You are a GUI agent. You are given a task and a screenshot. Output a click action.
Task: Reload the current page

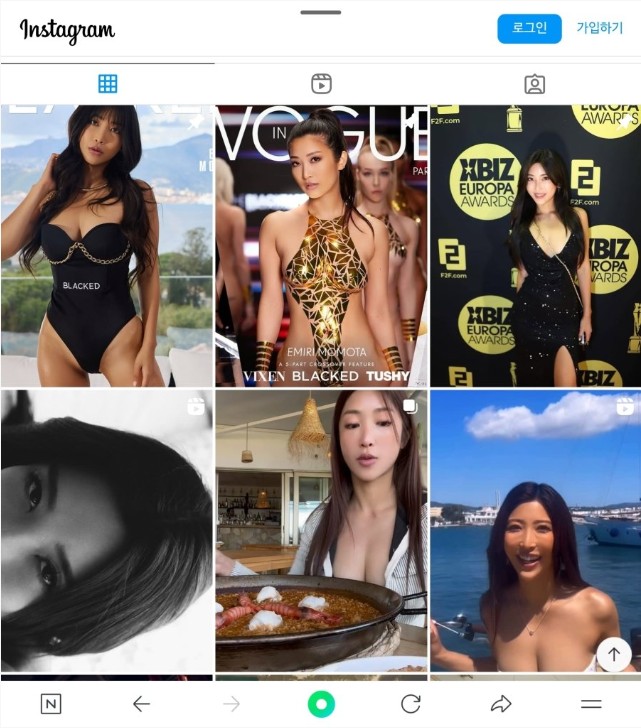pos(410,704)
